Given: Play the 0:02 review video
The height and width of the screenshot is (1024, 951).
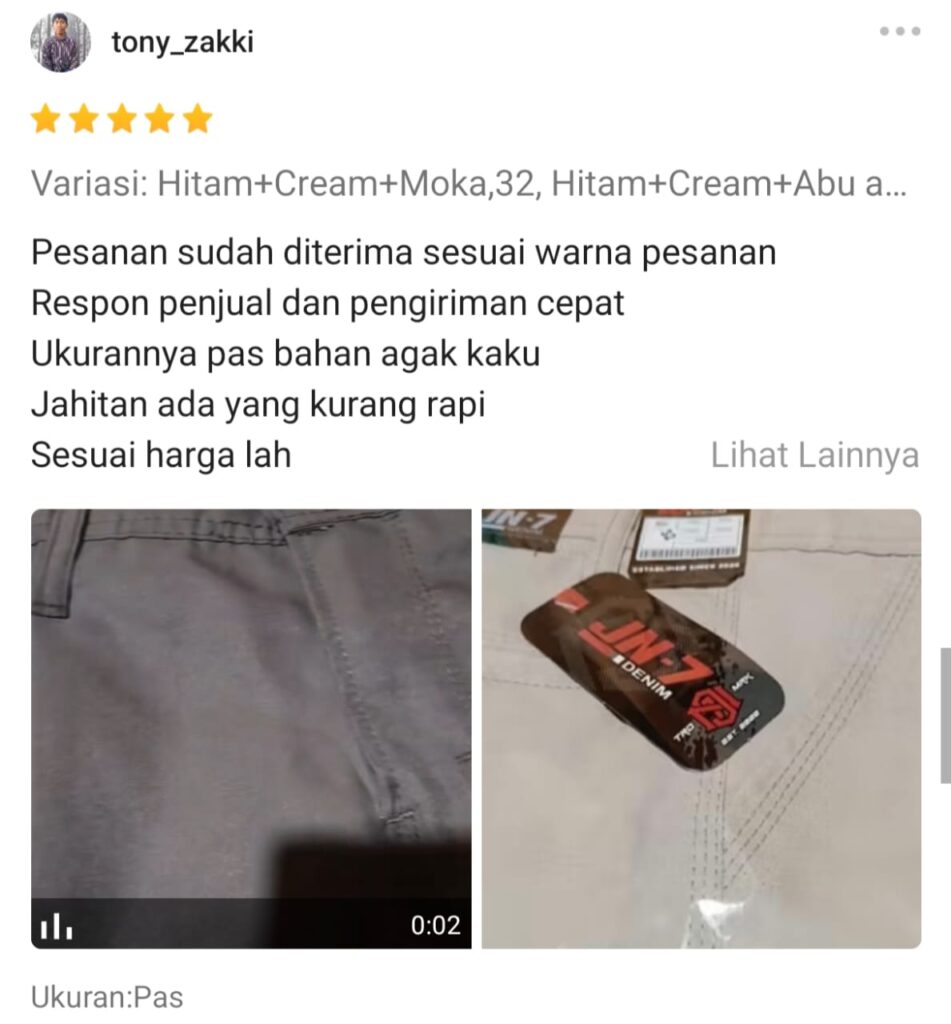Looking at the screenshot, I should (251, 727).
